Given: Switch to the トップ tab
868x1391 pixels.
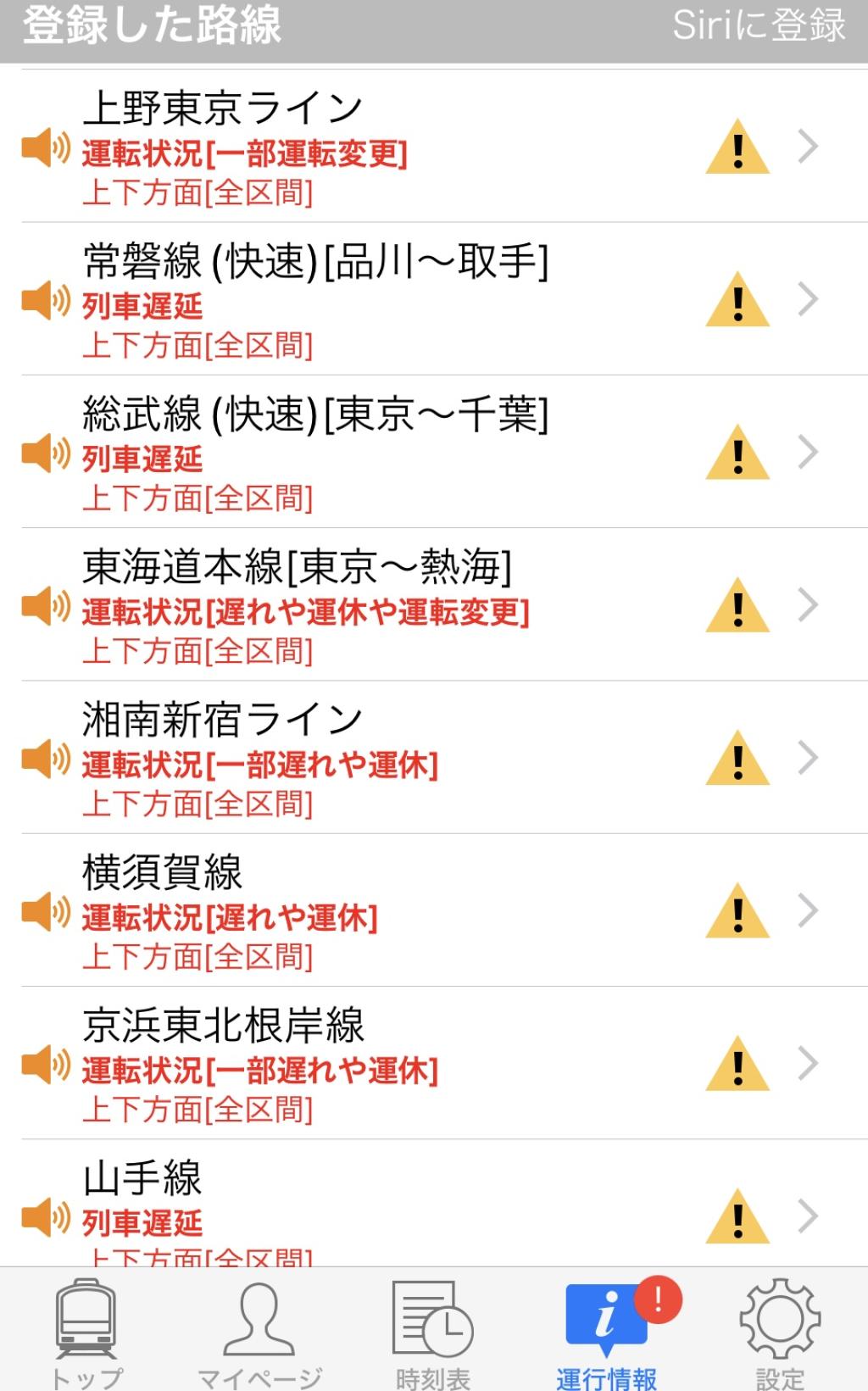Looking at the screenshot, I should click(x=86, y=1333).
